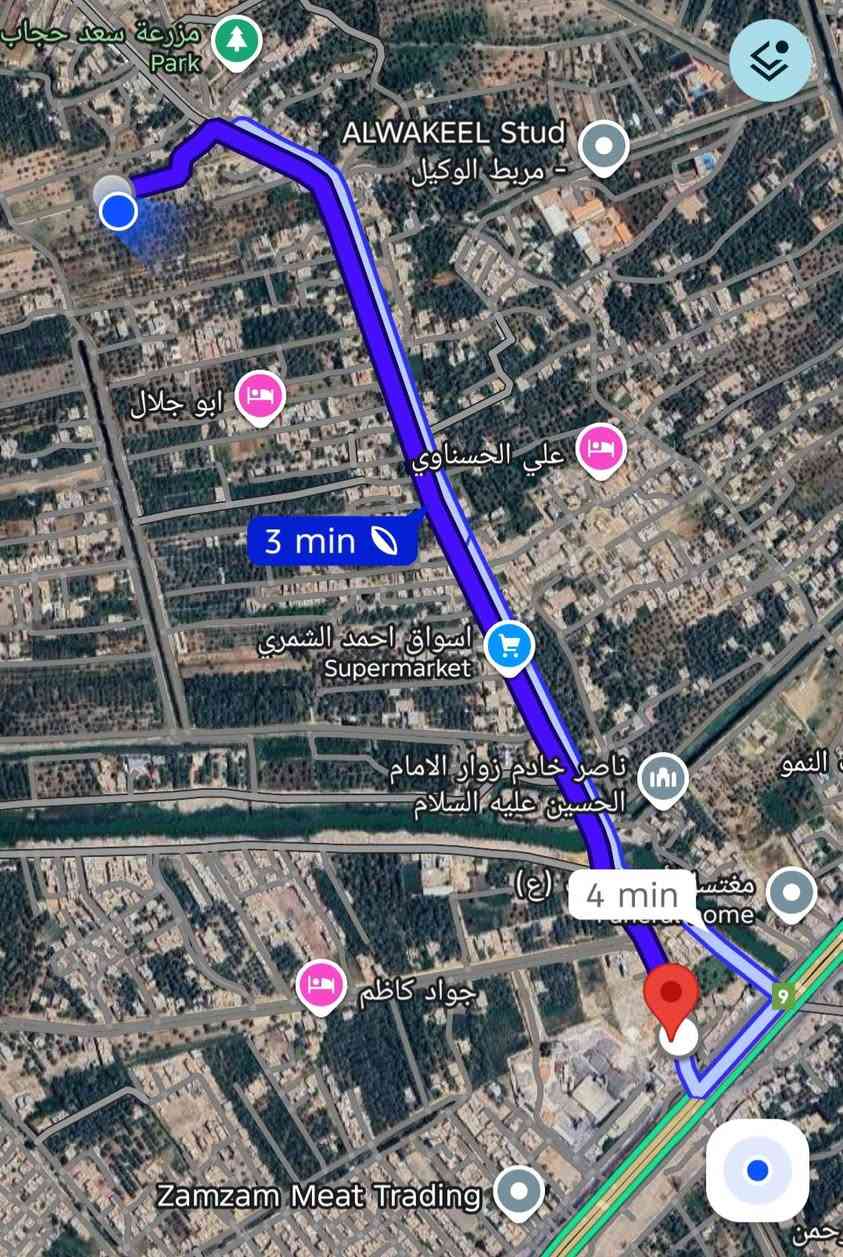Click the ناصر خادم زوار الامام mosque pin

point(661,778)
